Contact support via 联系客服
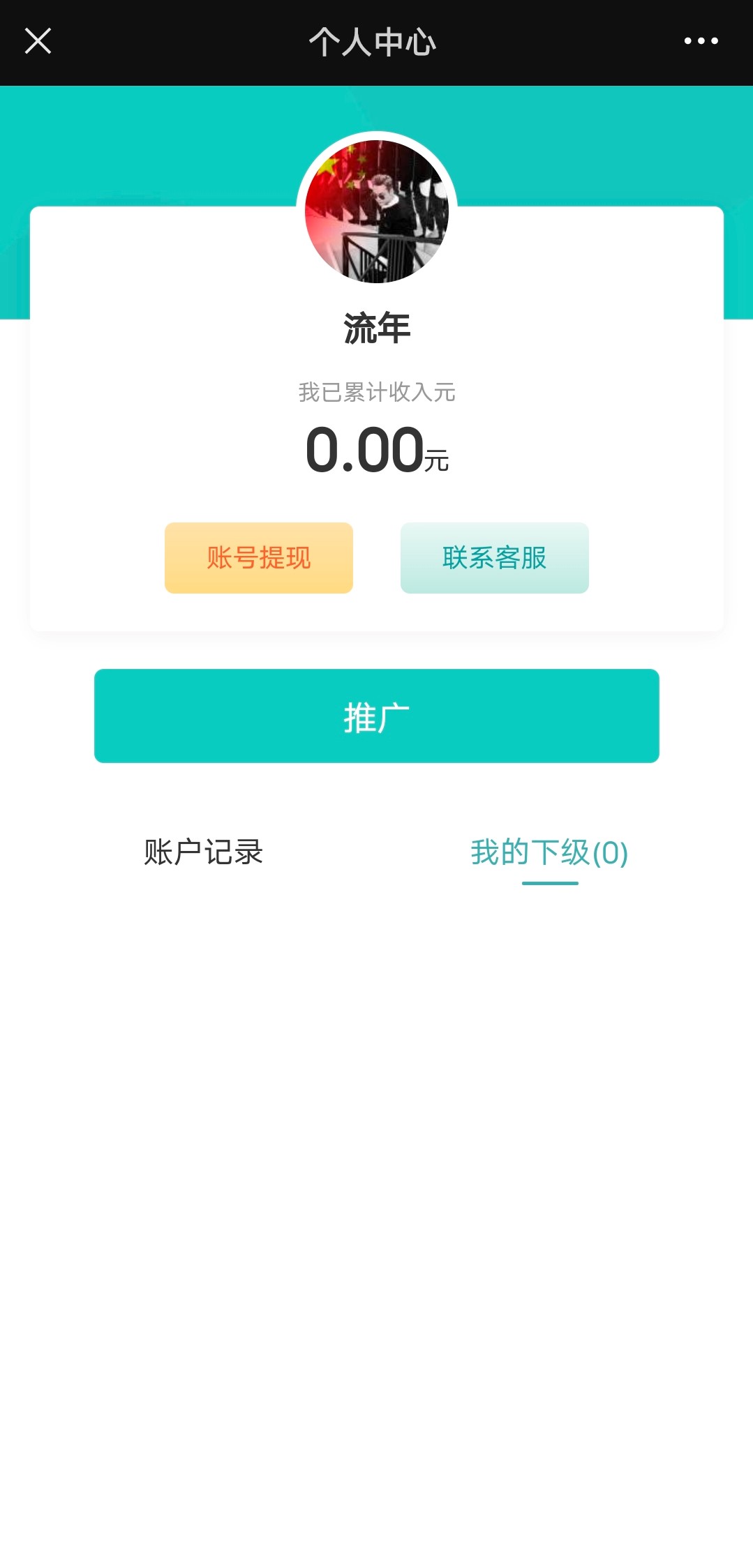 494,558
